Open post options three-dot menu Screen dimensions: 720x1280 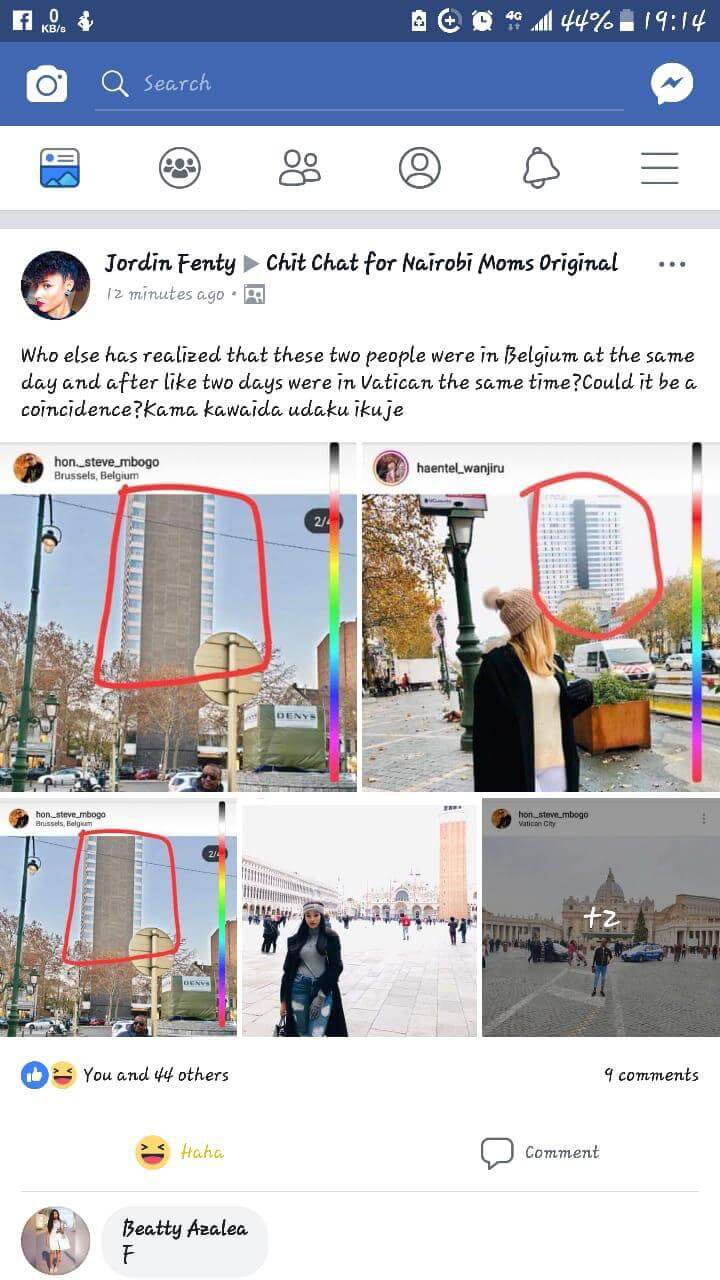(x=672, y=264)
